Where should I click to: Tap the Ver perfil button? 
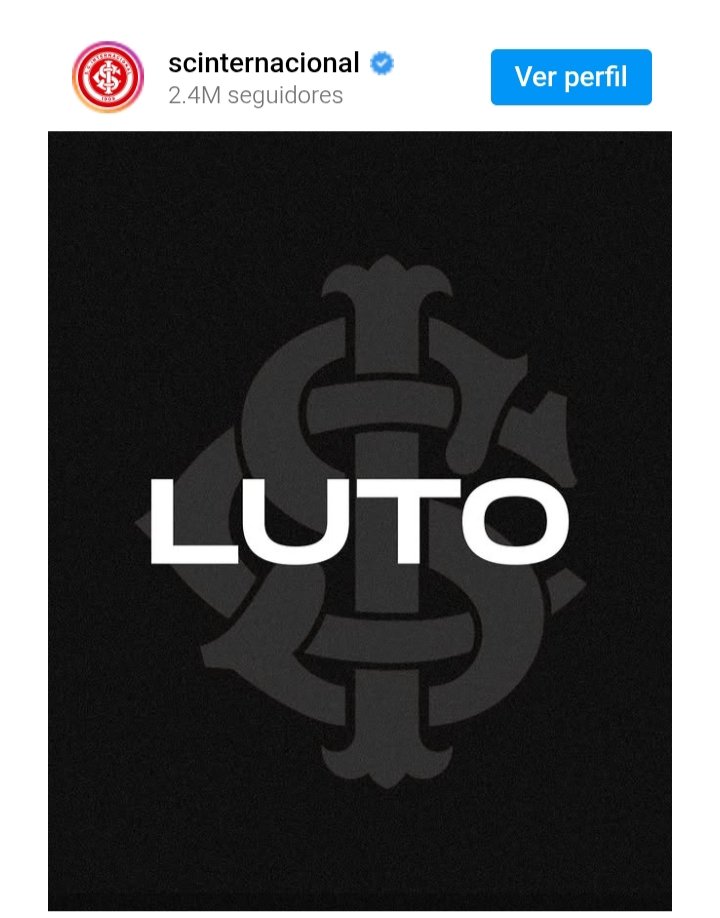coord(570,77)
